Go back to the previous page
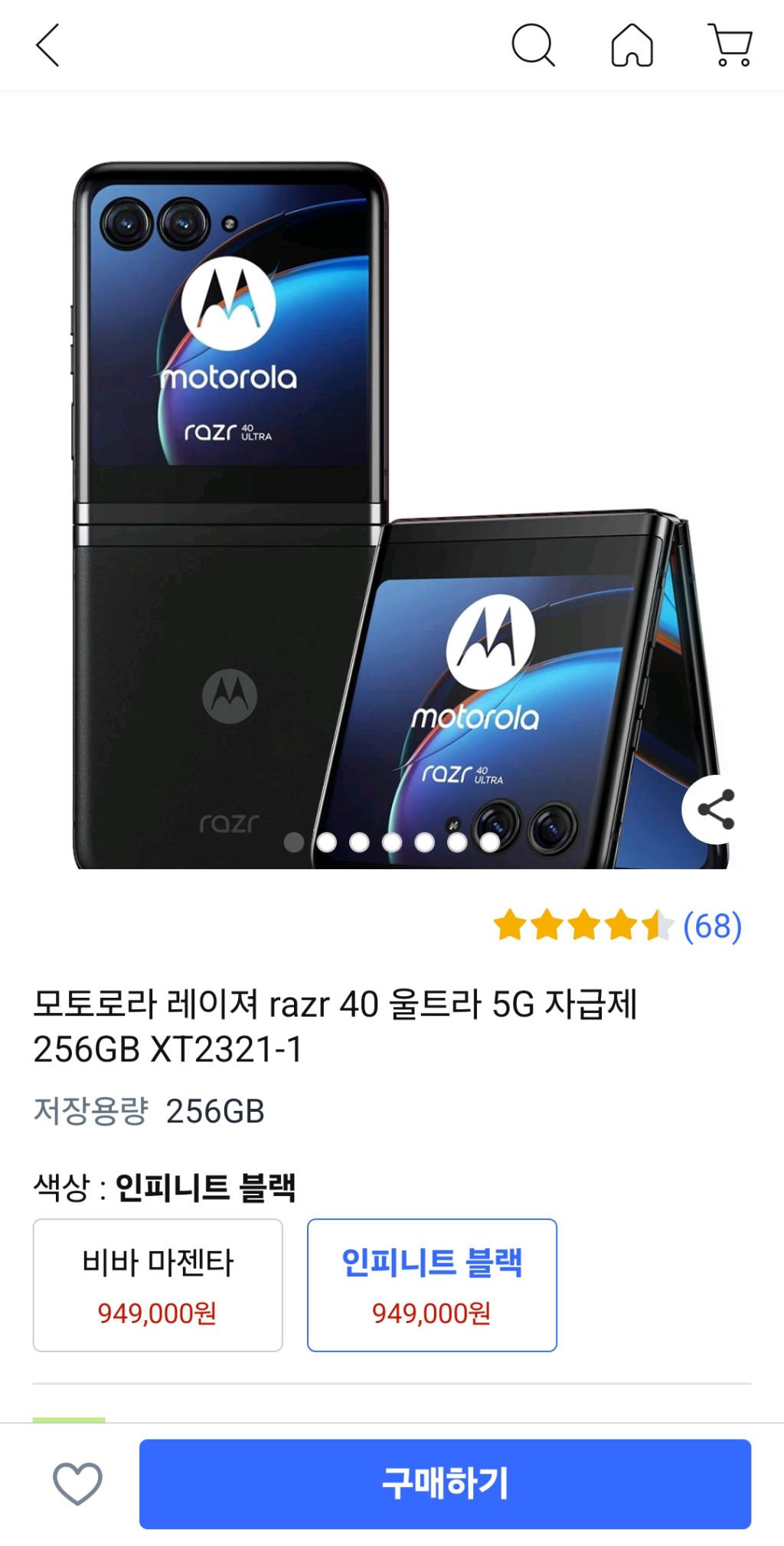Screen dimensions: 784x1546 [47, 45]
